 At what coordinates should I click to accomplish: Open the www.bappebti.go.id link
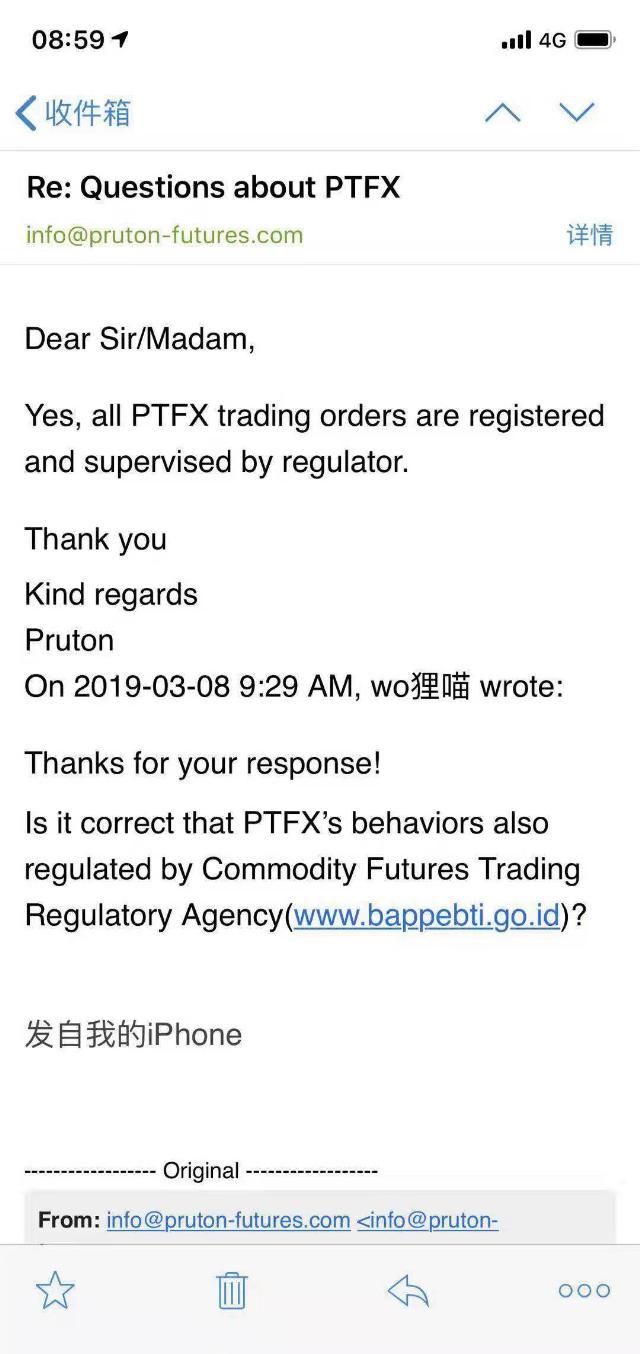(427, 915)
